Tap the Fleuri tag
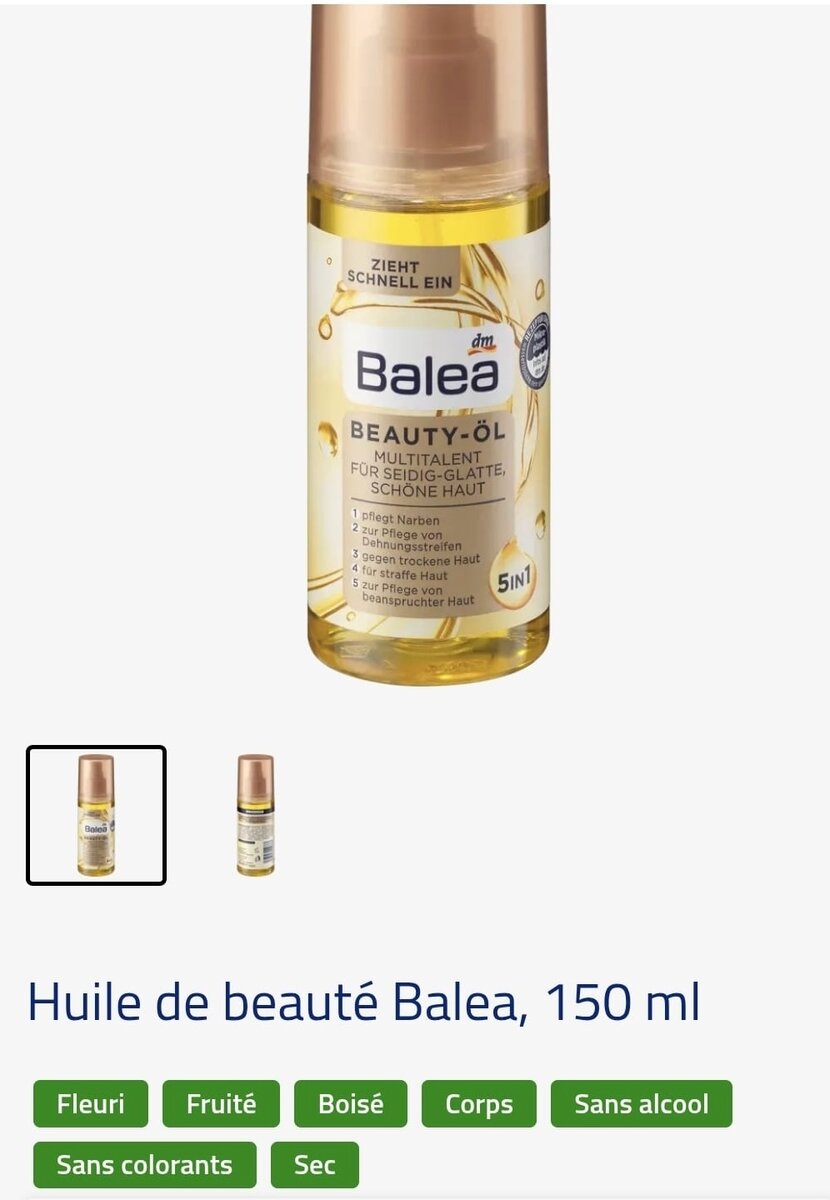 coord(90,1104)
